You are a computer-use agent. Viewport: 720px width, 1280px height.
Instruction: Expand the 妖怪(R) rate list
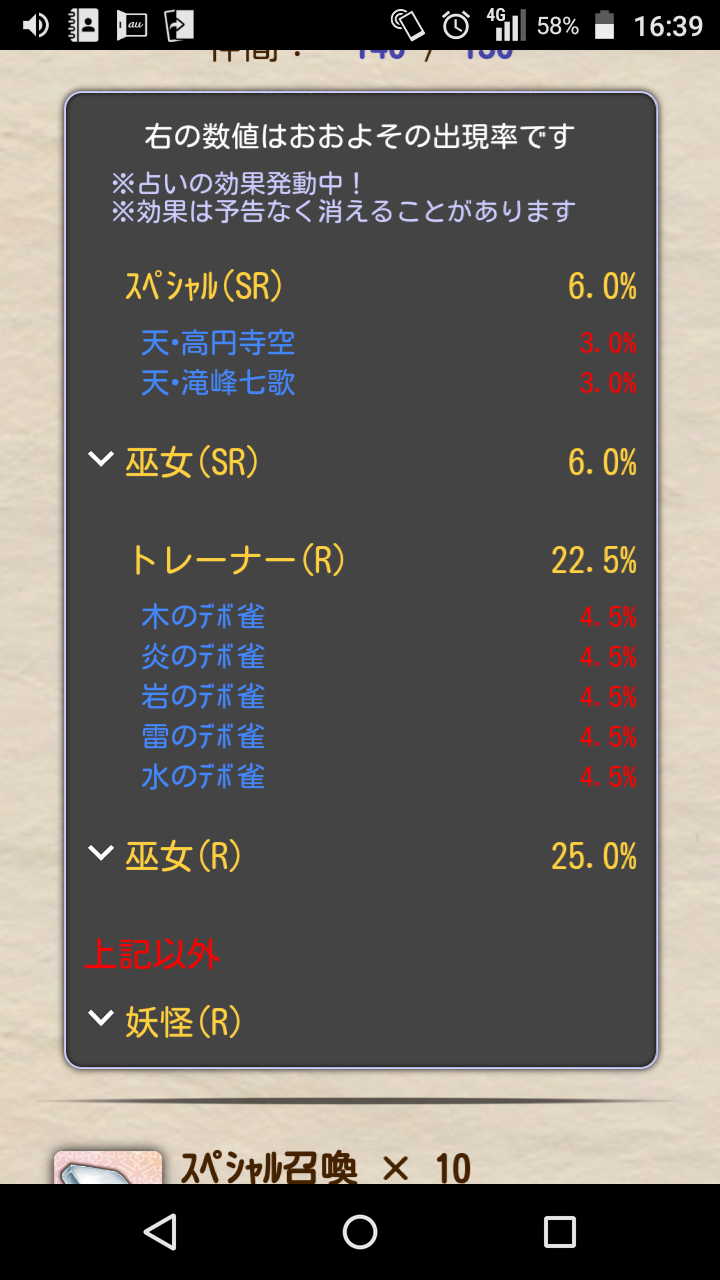[x=101, y=1021]
